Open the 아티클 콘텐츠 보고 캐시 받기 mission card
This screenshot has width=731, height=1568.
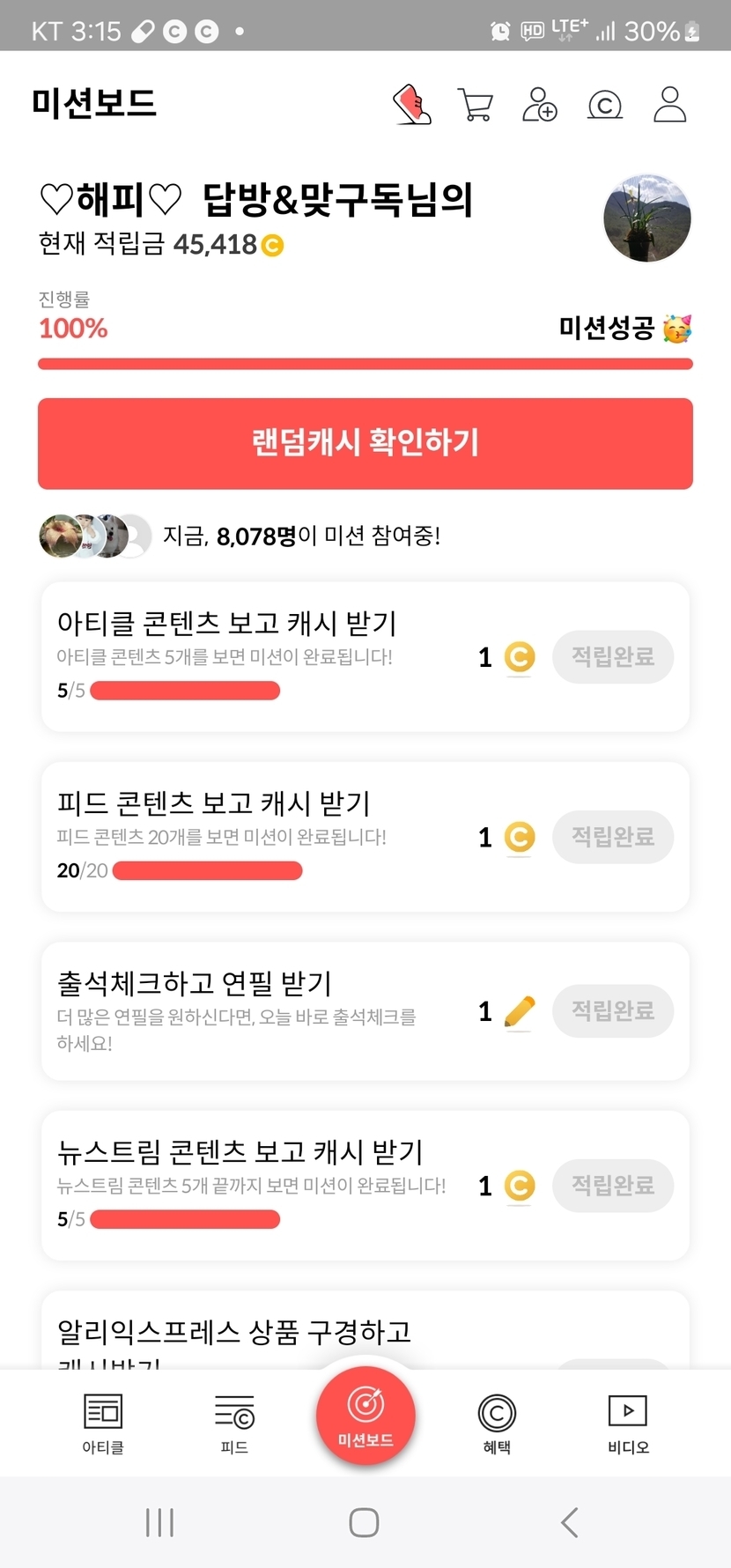(x=264, y=656)
